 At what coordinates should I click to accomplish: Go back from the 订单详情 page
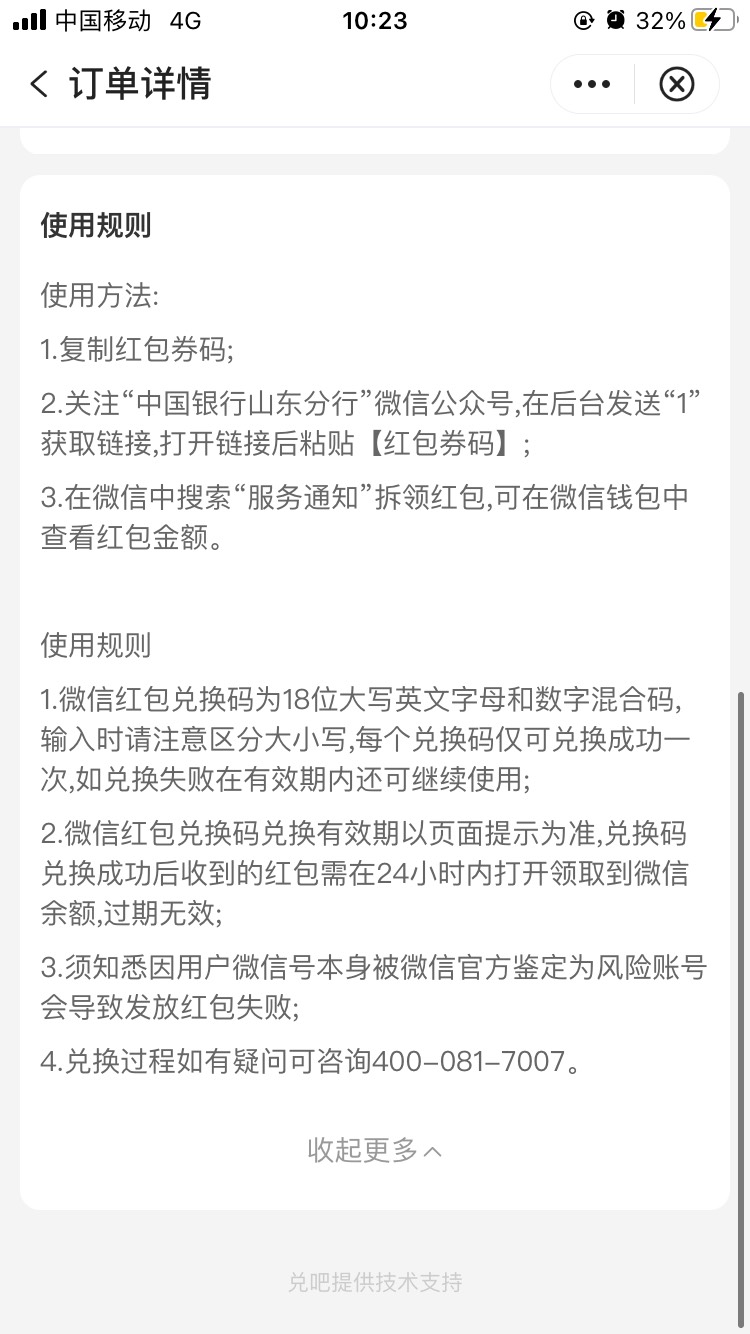pos(39,84)
